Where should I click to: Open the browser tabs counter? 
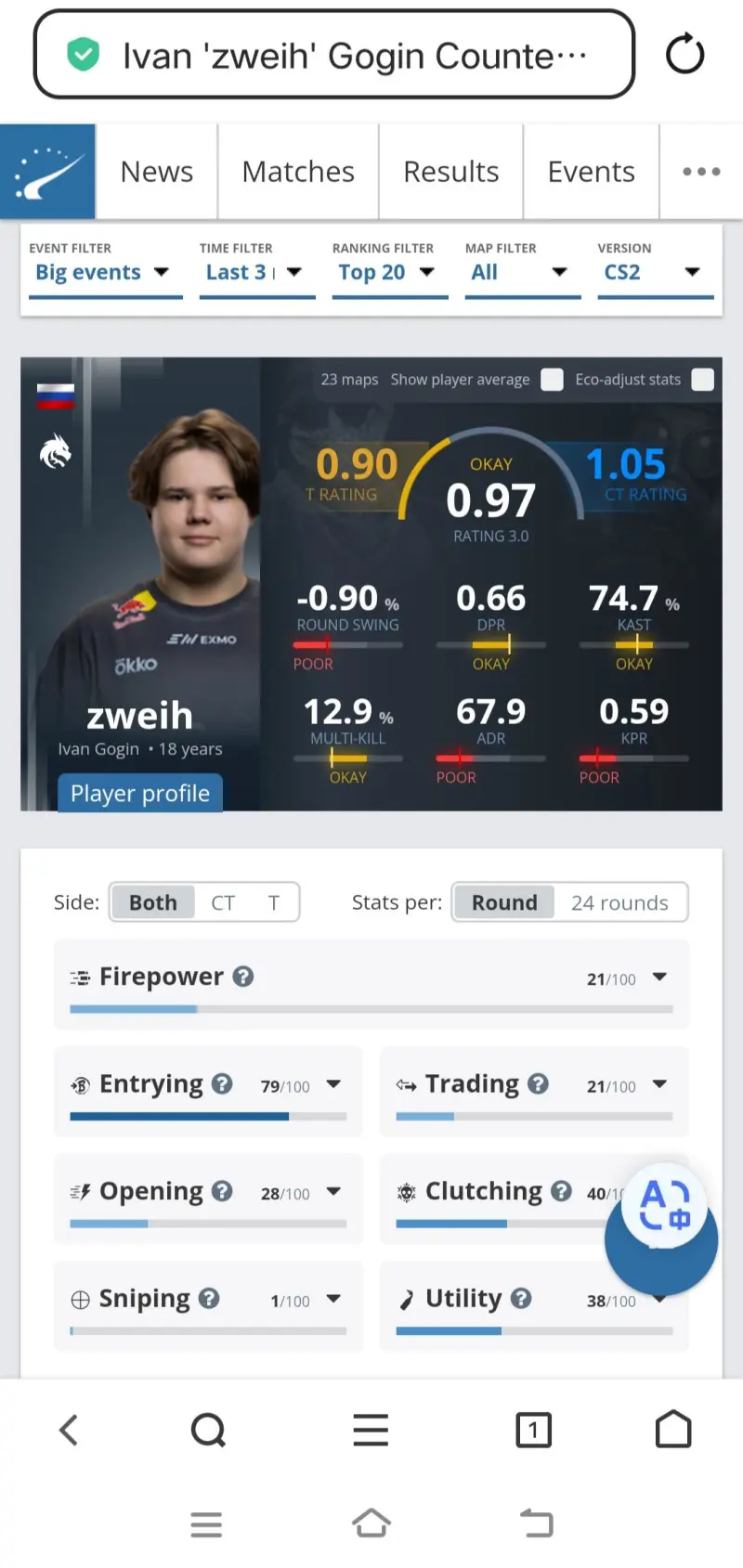pyautogui.click(x=533, y=1430)
